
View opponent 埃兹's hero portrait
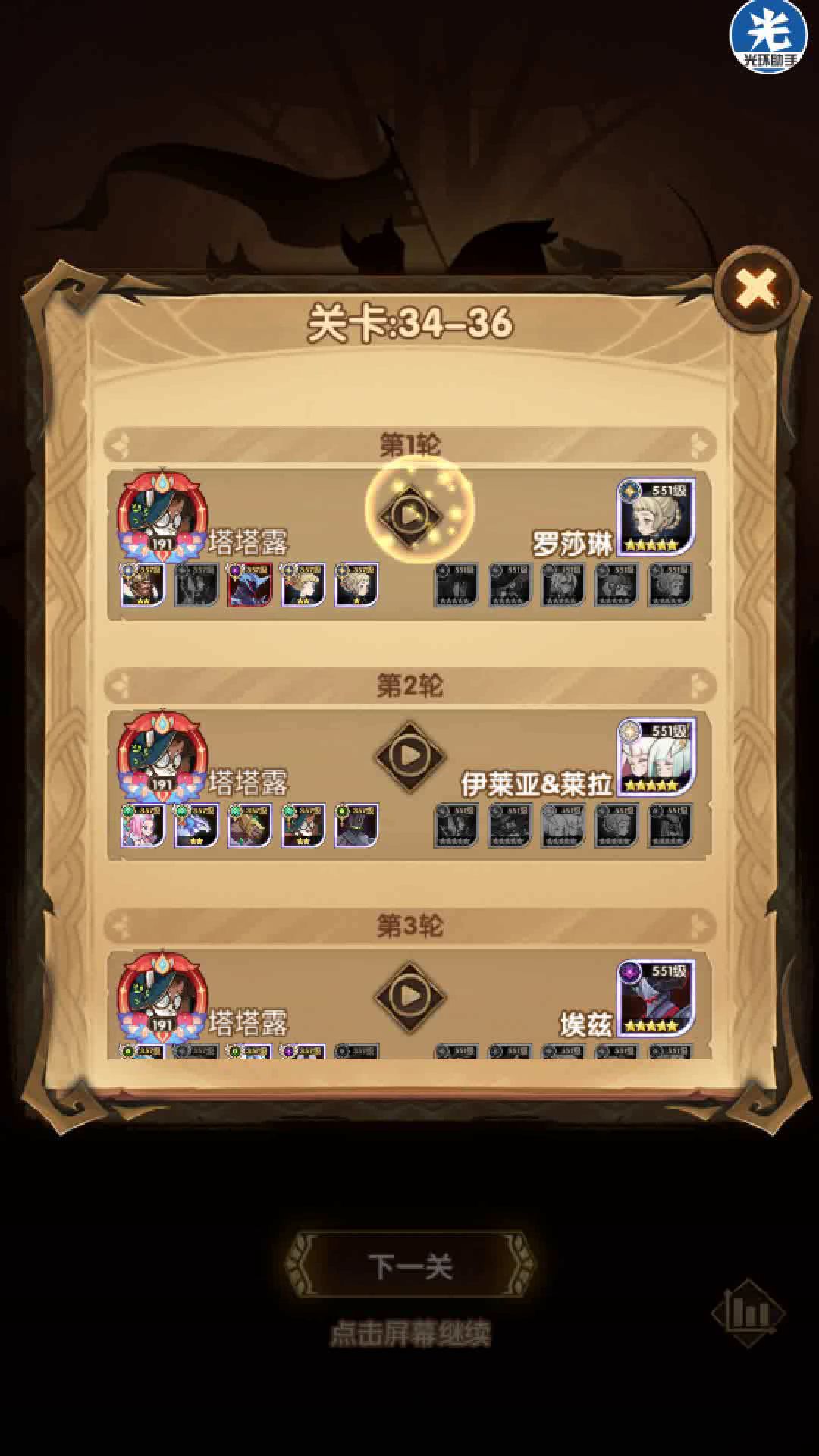coord(656,997)
